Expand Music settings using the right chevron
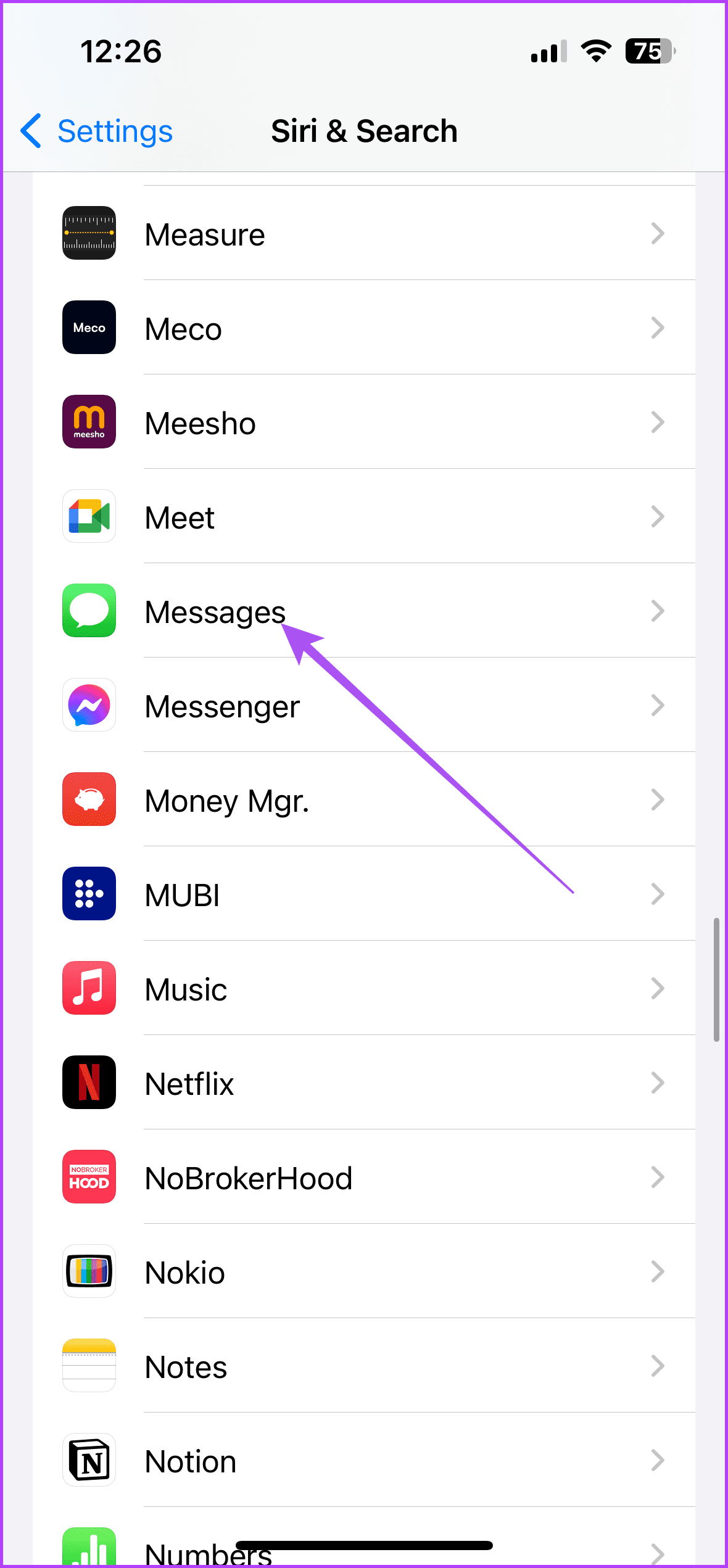728x1568 pixels. tap(658, 988)
